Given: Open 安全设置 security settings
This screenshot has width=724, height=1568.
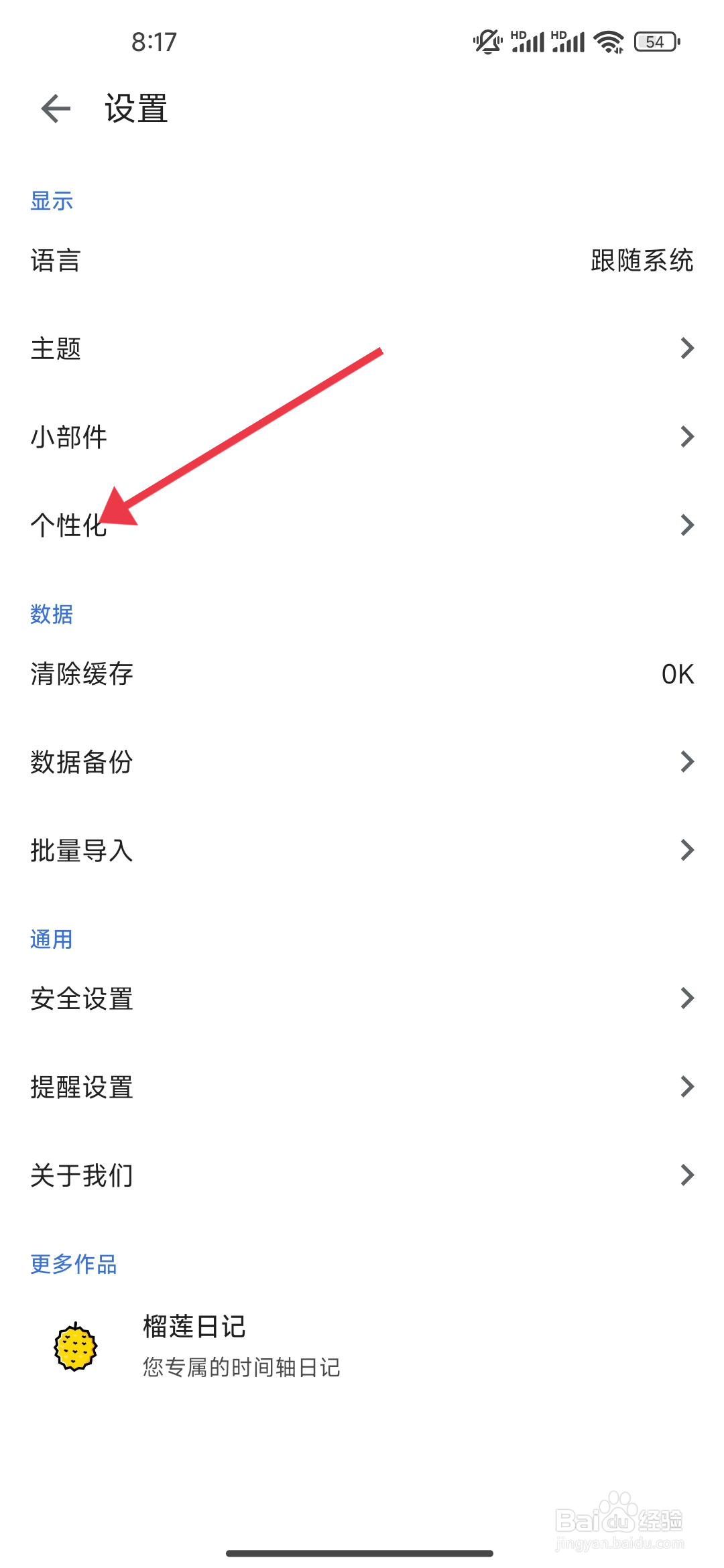Looking at the screenshot, I should (362, 998).
